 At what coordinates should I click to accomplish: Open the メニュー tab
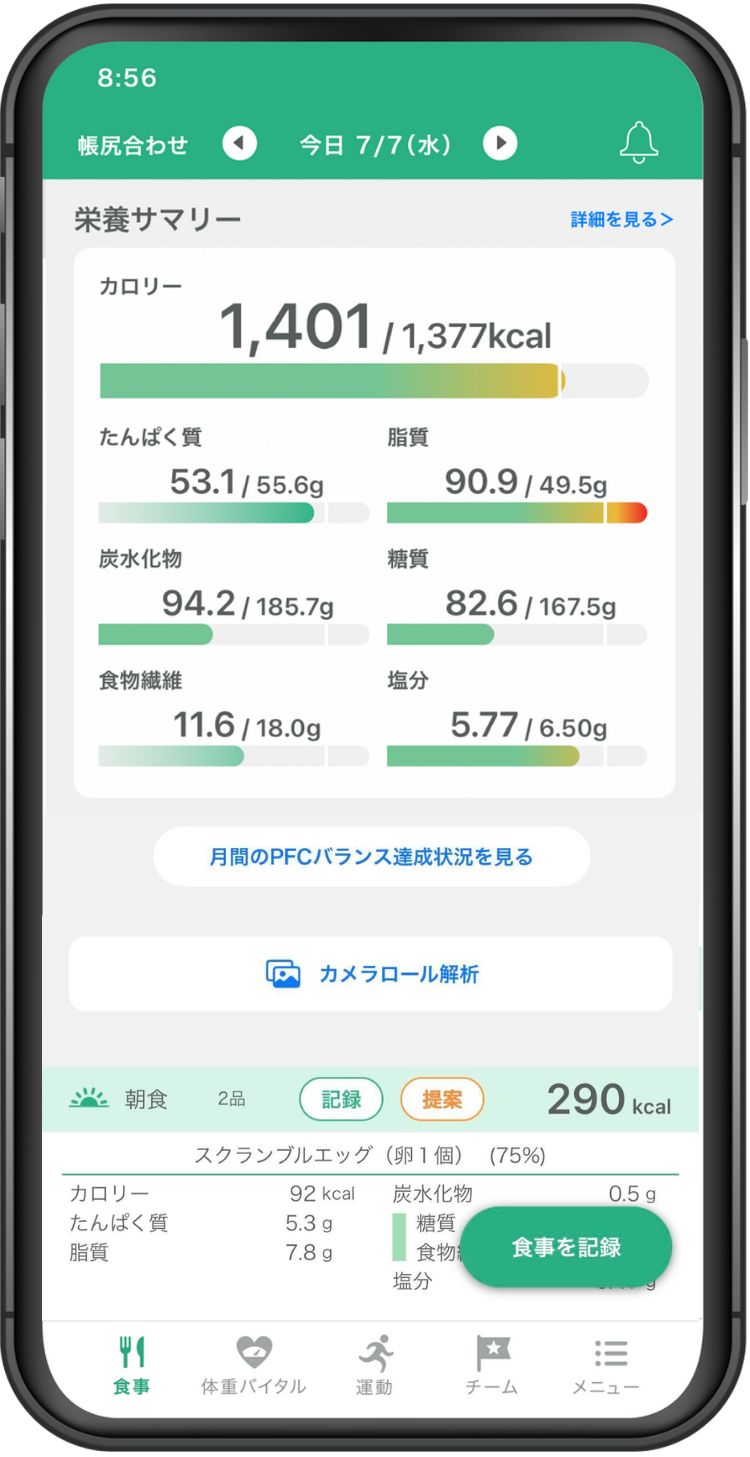tap(610, 1365)
